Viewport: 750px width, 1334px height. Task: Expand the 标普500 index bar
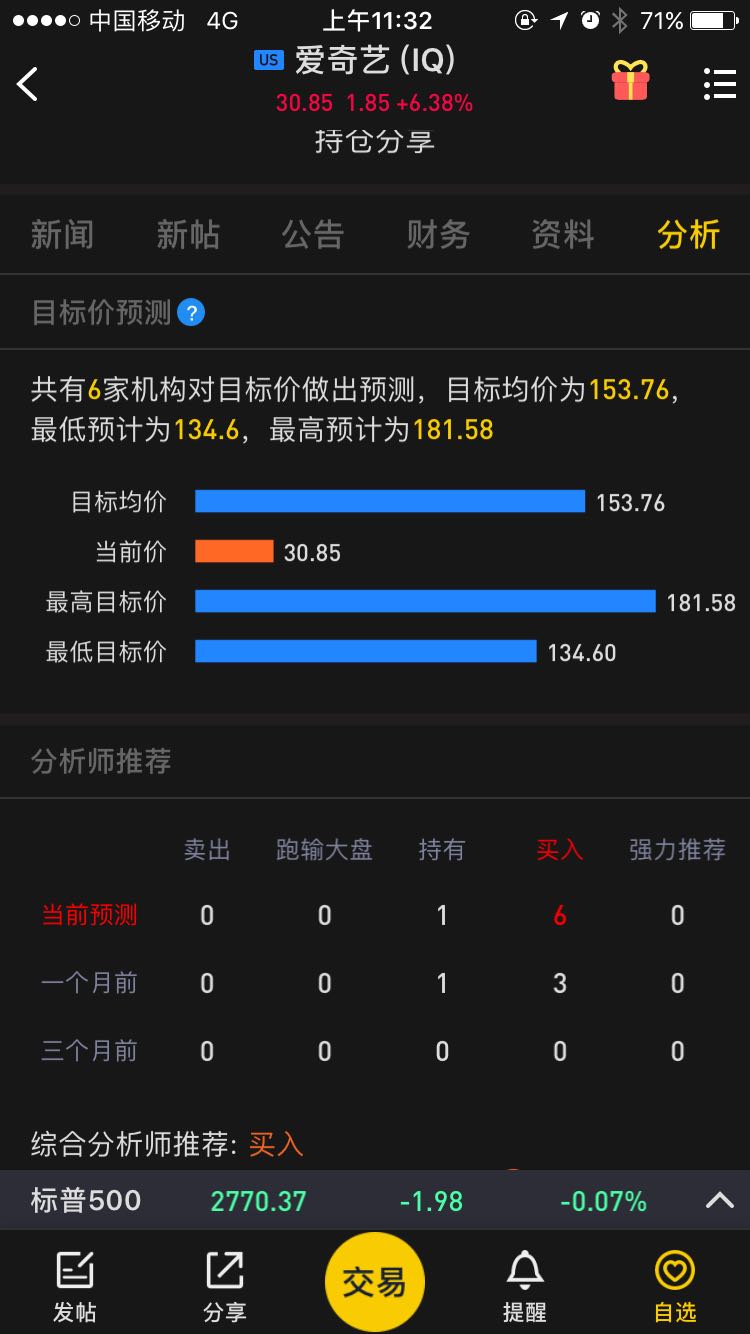click(720, 1201)
